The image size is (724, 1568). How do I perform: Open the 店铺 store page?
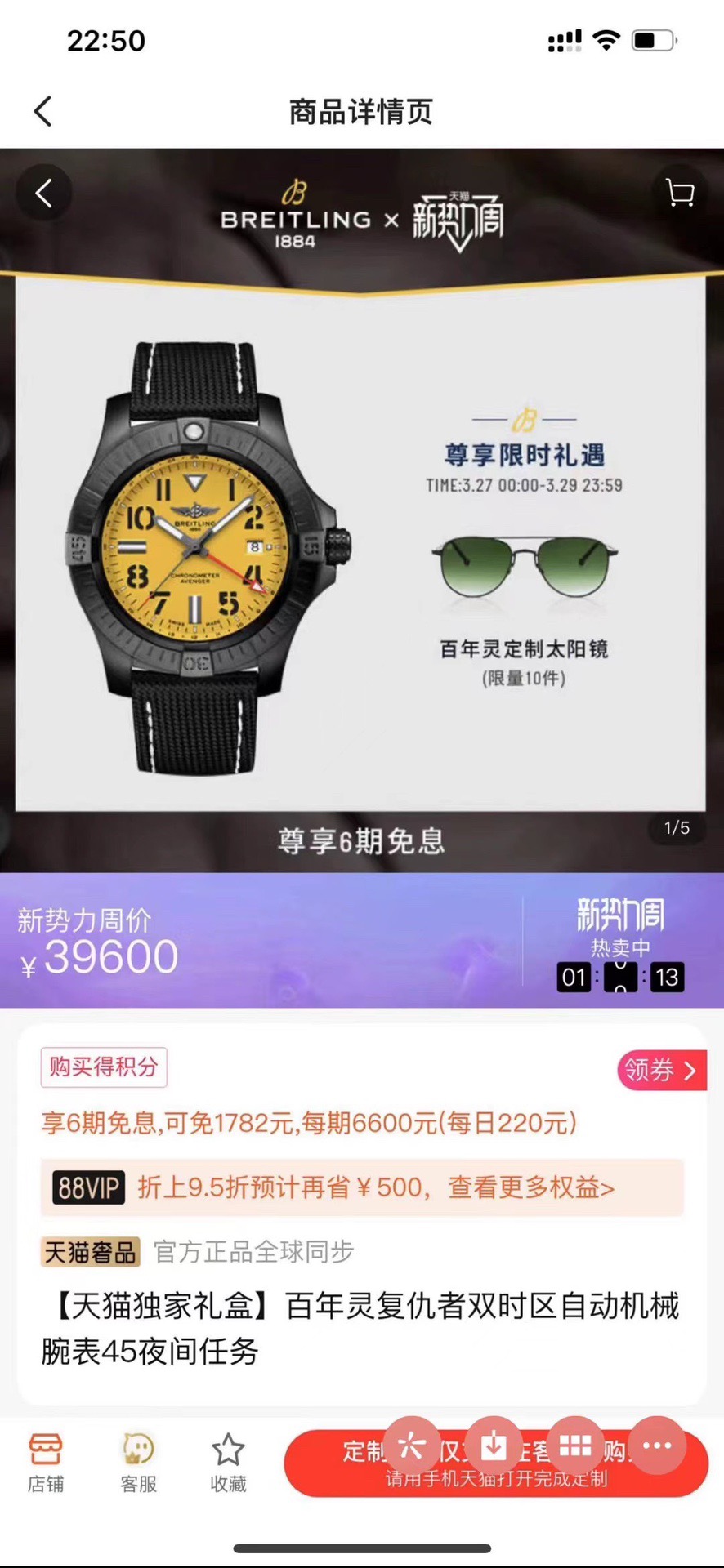tap(45, 1463)
